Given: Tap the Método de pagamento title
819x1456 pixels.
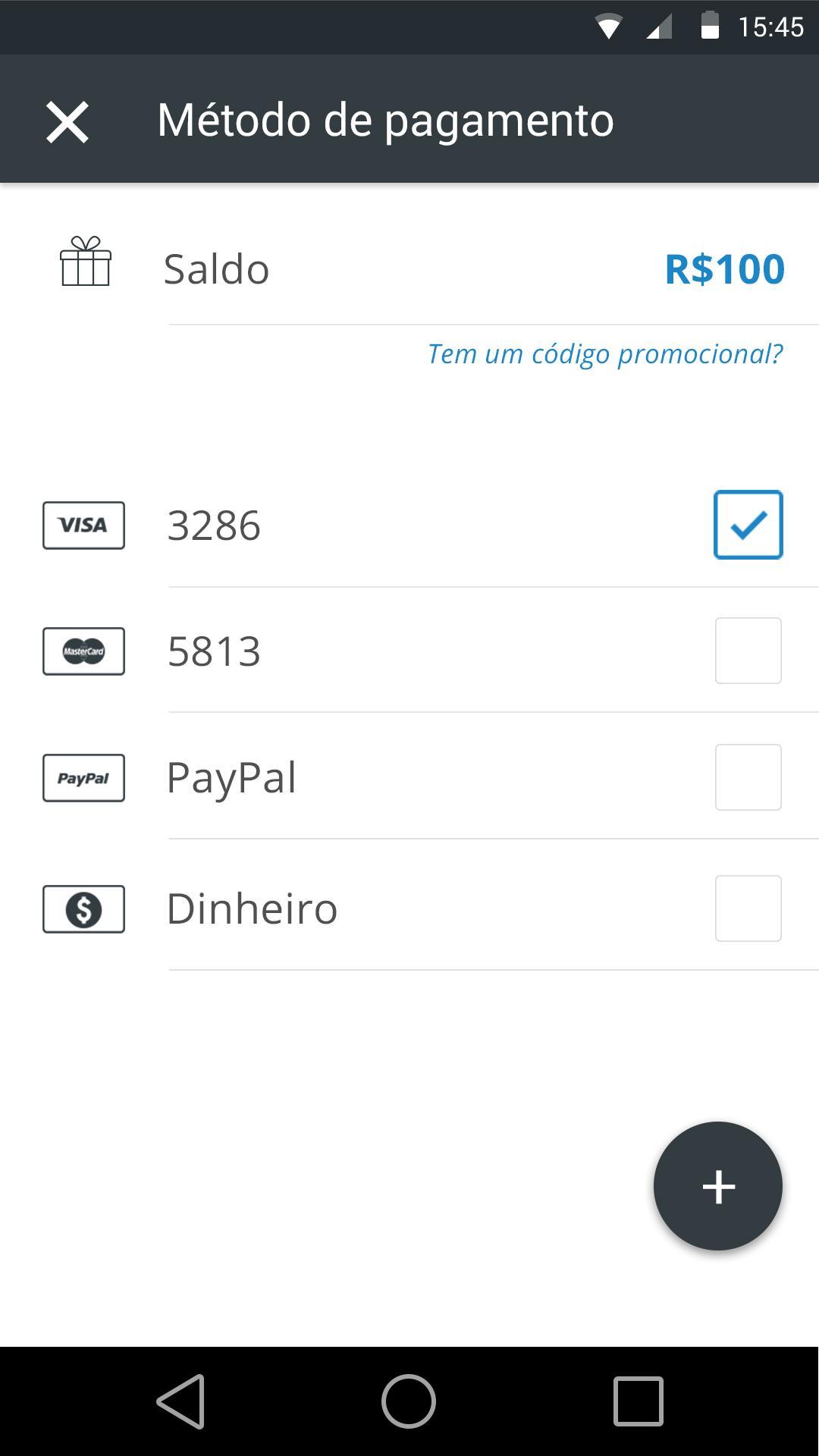Looking at the screenshot, I should pos(384,120).
